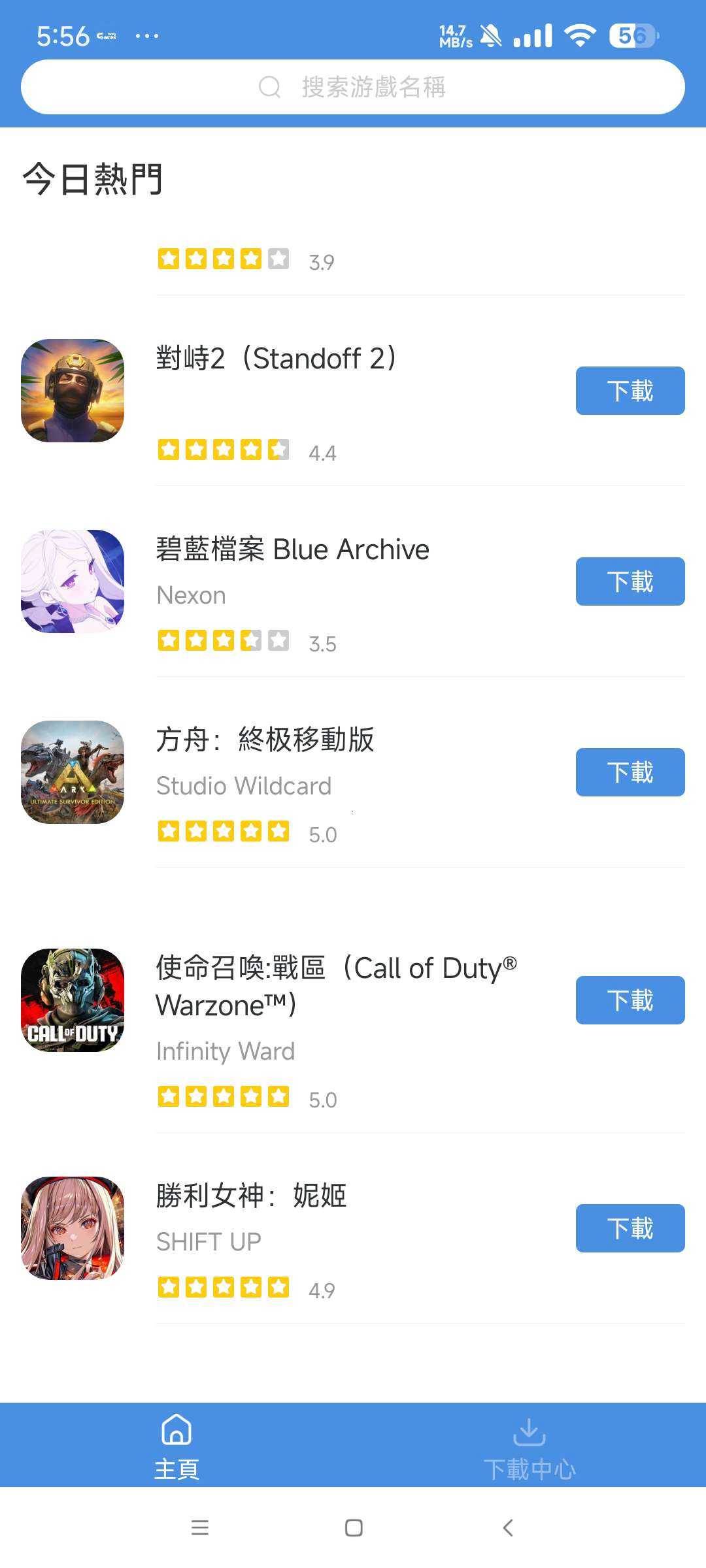Download Blue Archive with its 下載 button
This screenshot has height=1568, width=706.
[x=630, y=581]
